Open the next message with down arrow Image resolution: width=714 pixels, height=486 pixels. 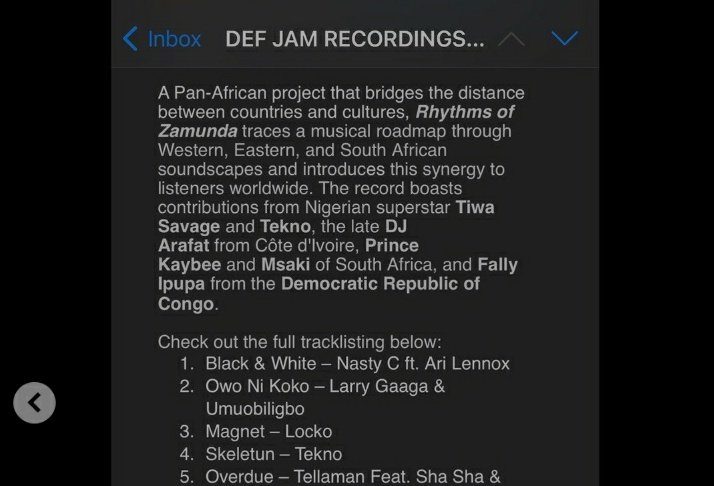tap(565, 39)
